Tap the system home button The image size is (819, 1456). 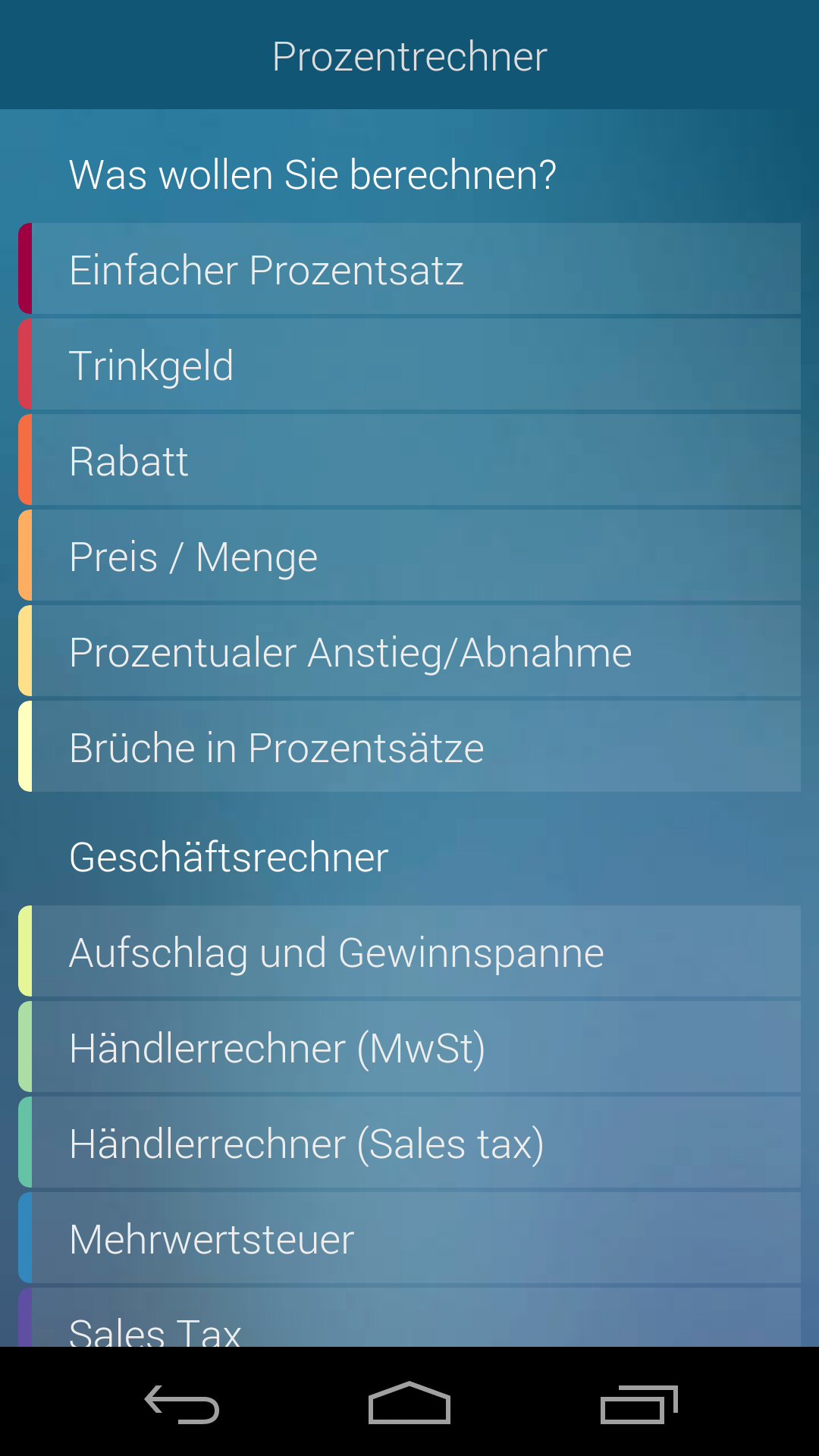point(409,1403)
